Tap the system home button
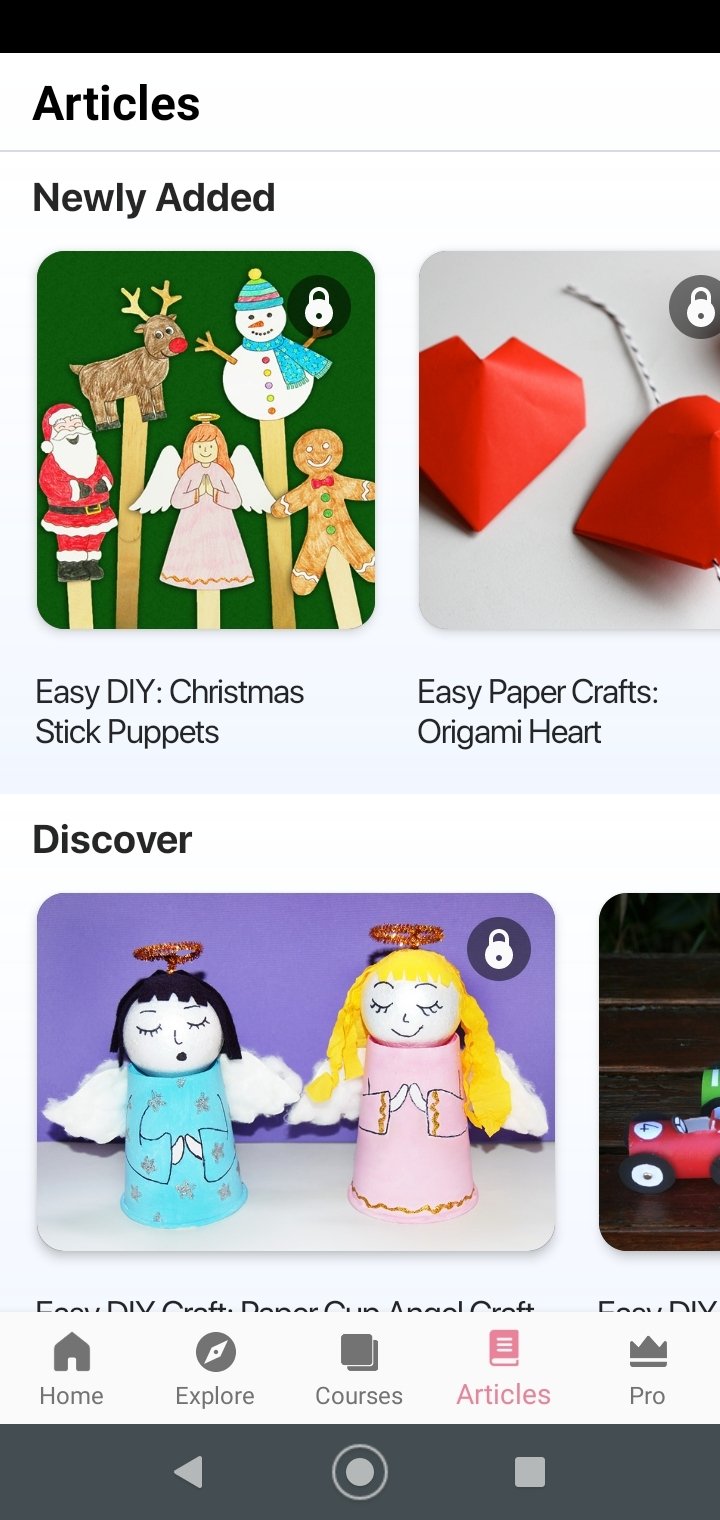The image size is (720, 1520). click(x=360, y=1472)
